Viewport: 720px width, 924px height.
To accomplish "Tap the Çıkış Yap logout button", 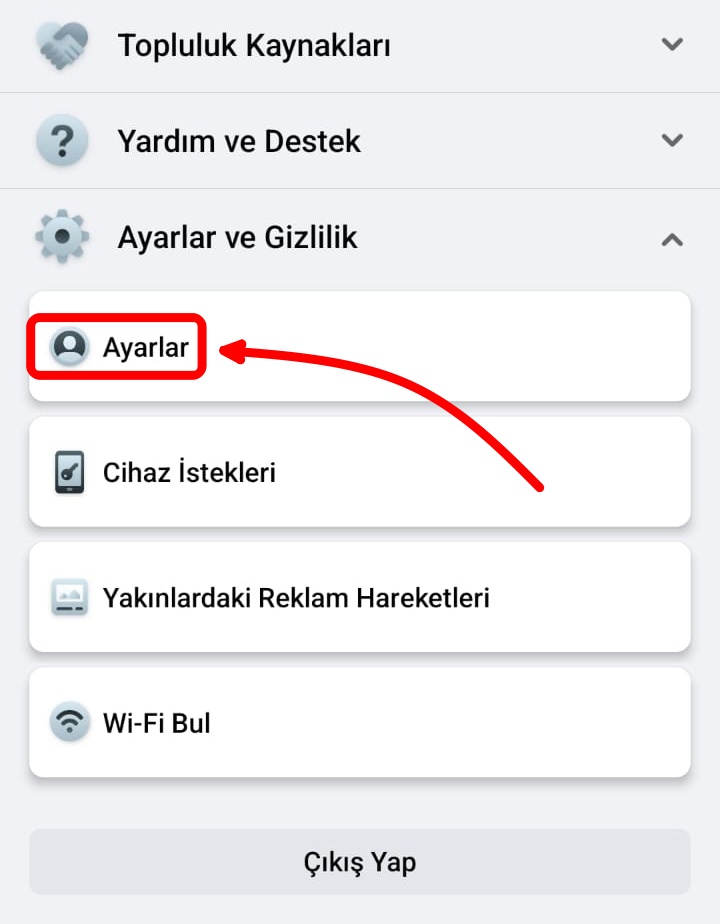I will [x=359, y=861].
